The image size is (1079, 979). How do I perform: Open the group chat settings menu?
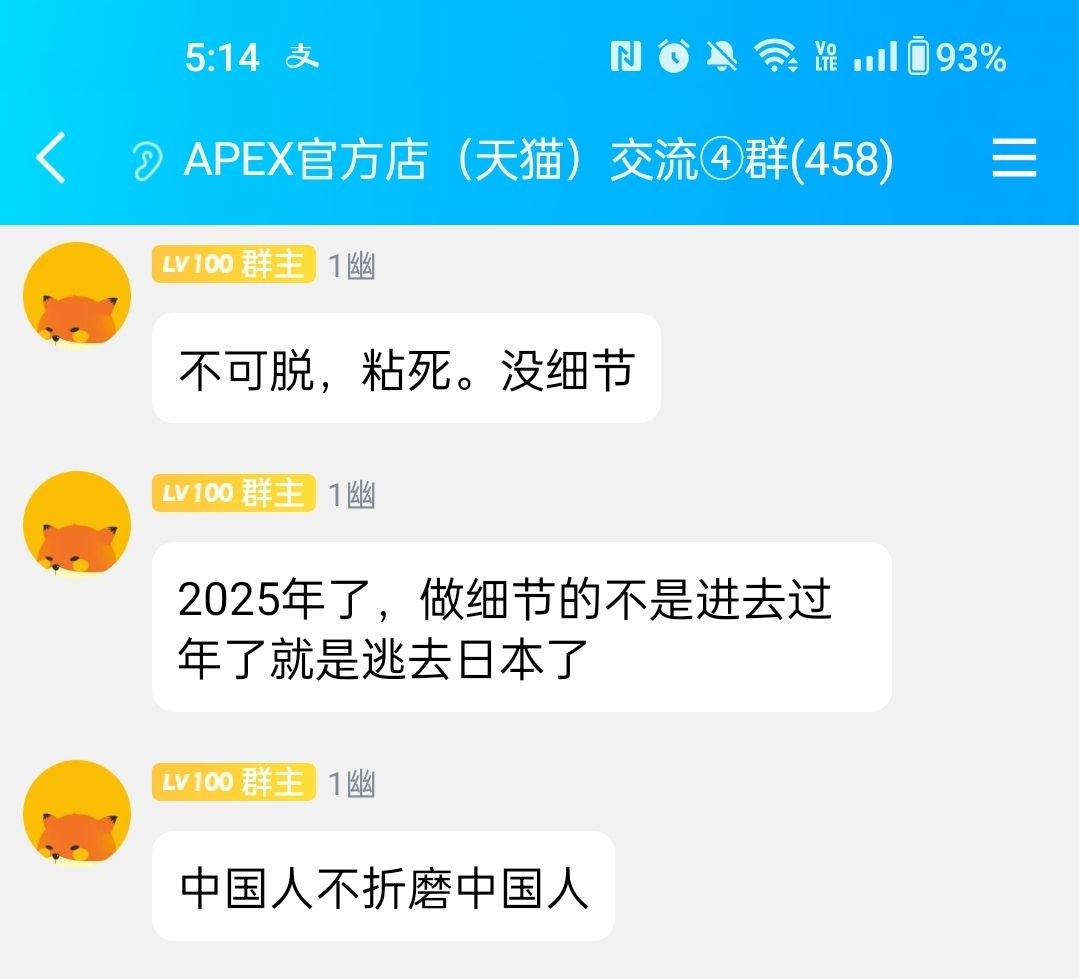click(x=1014, y=159)
